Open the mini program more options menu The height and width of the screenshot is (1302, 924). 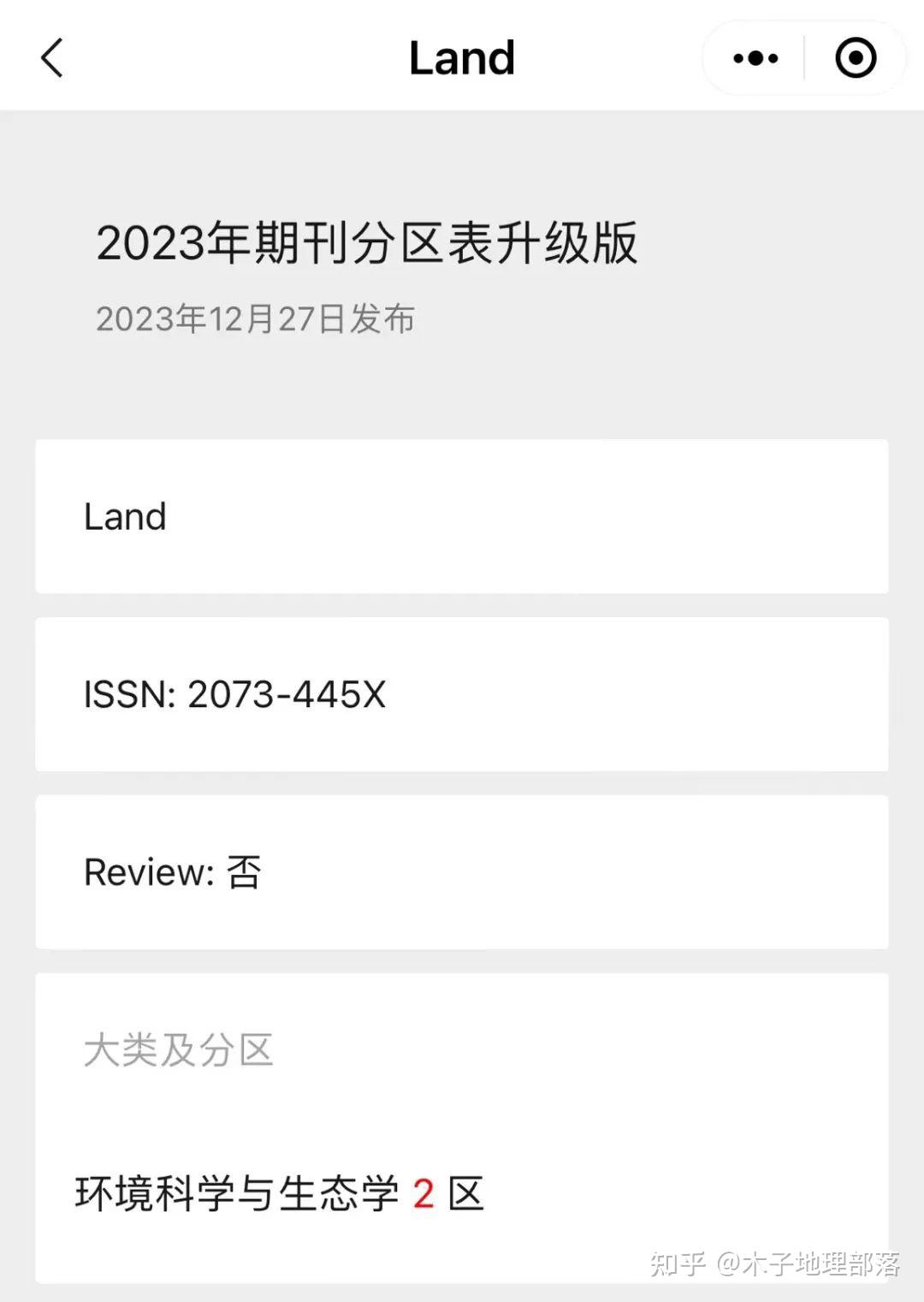(755, 58)
